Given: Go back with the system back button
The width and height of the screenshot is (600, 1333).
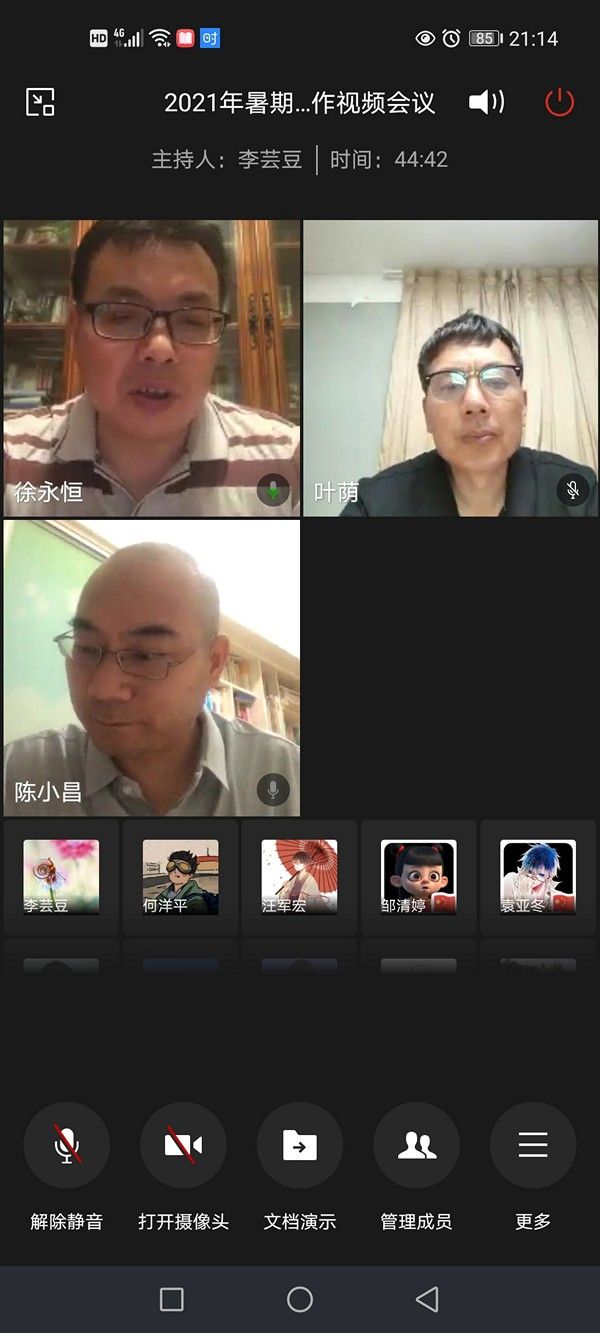Looking at the screenshot, I should point(427,1299).
